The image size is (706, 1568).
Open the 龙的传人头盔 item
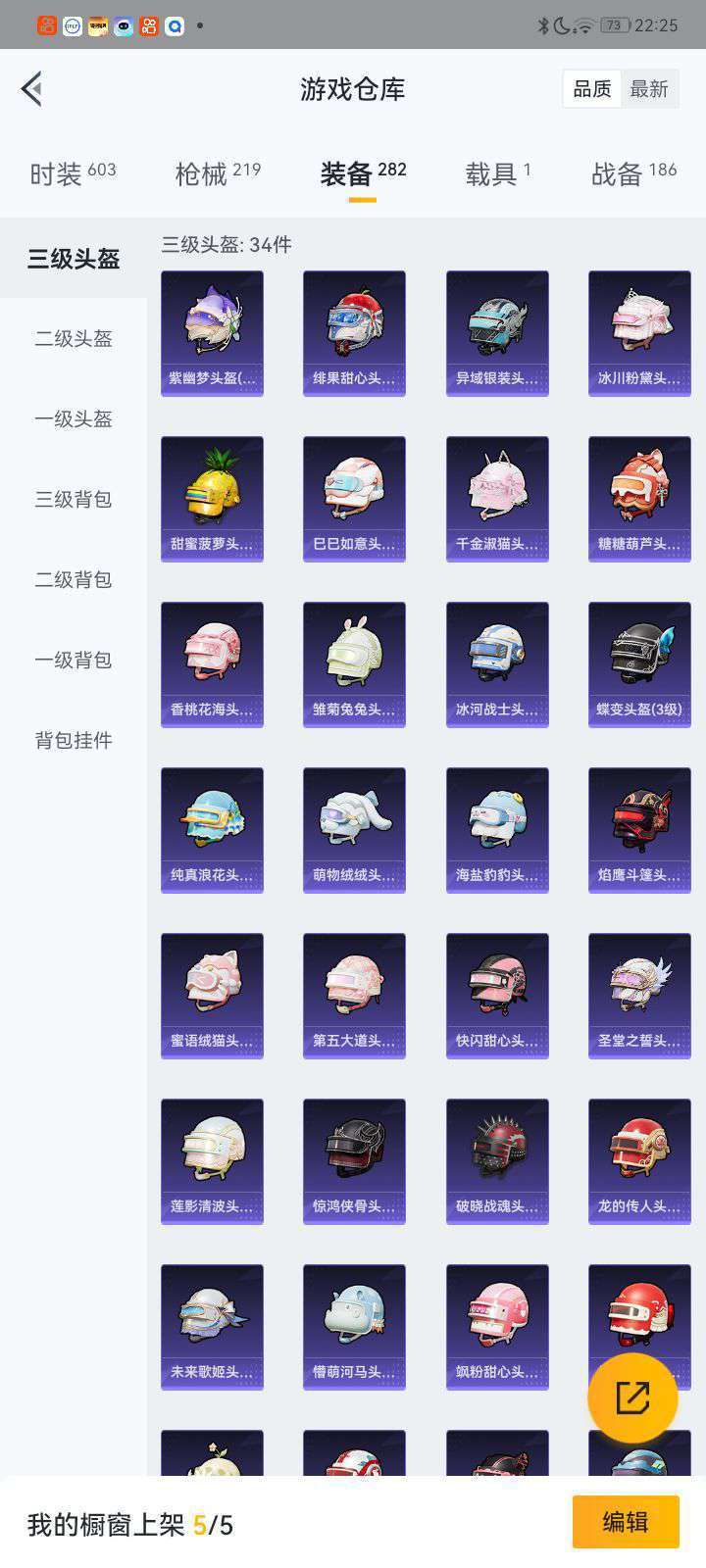coord(639,1161)
